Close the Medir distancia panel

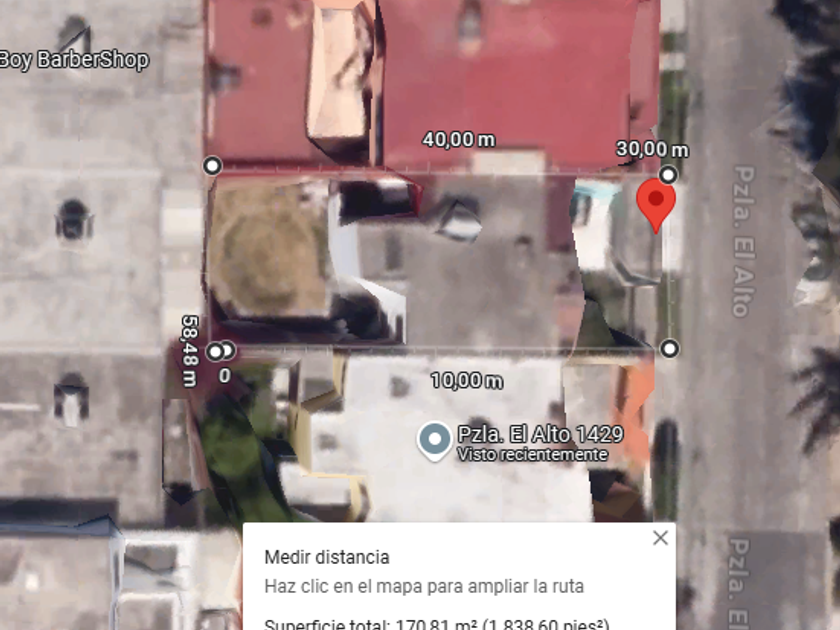coord(660,538)
